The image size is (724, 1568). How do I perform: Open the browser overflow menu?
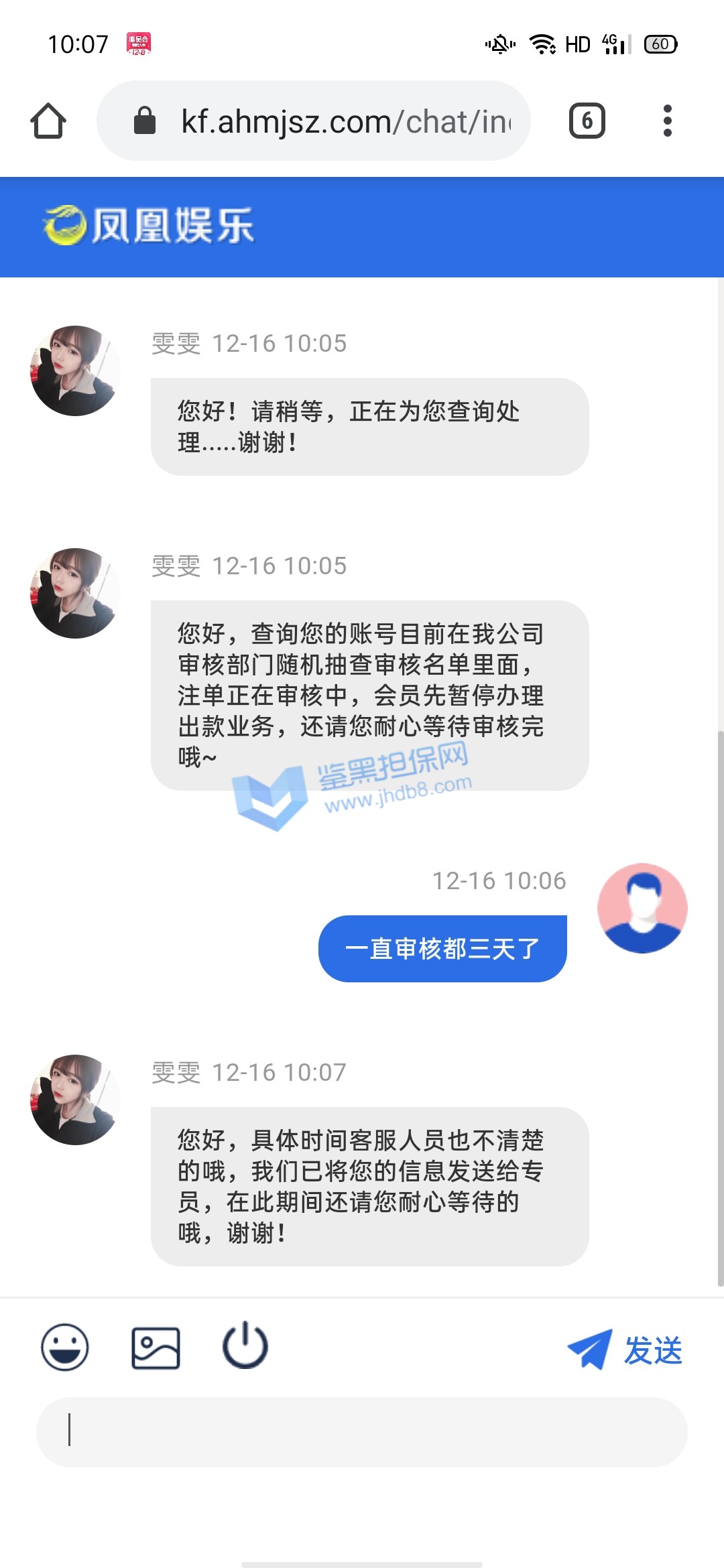pyautogui.click(x=667, y=121)
